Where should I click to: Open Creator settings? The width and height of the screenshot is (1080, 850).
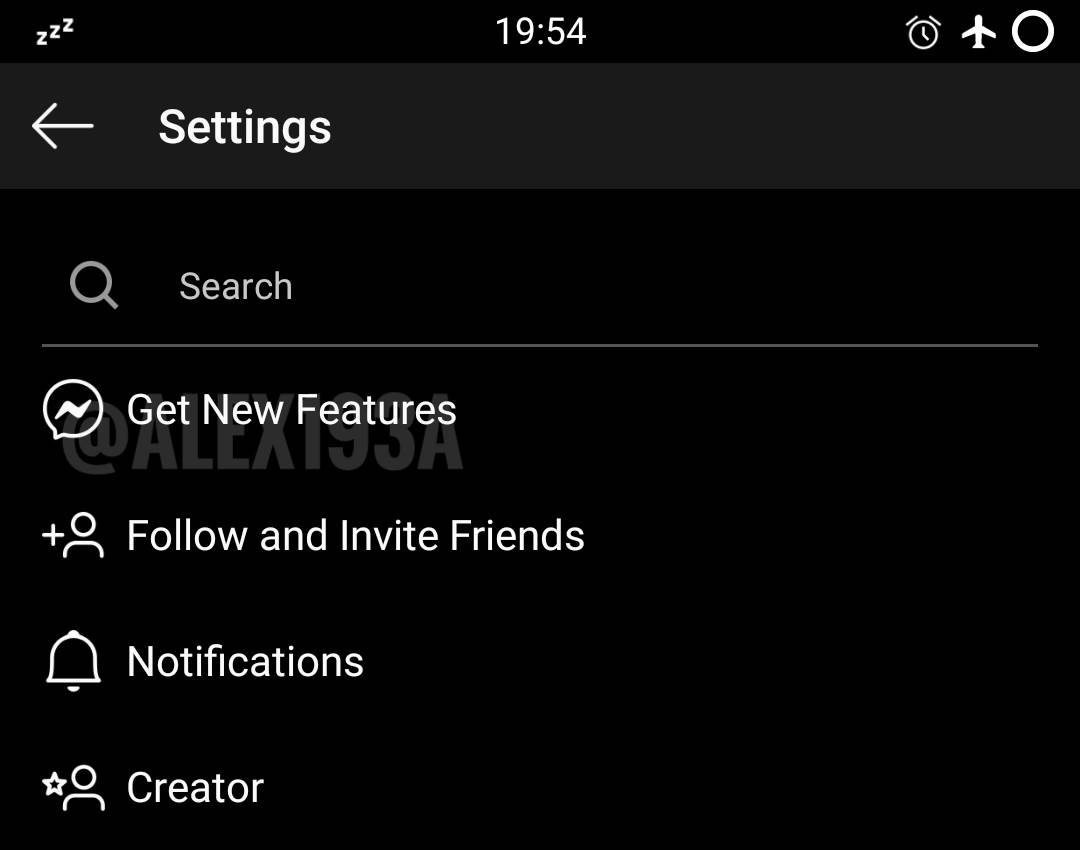click(195, 788)
